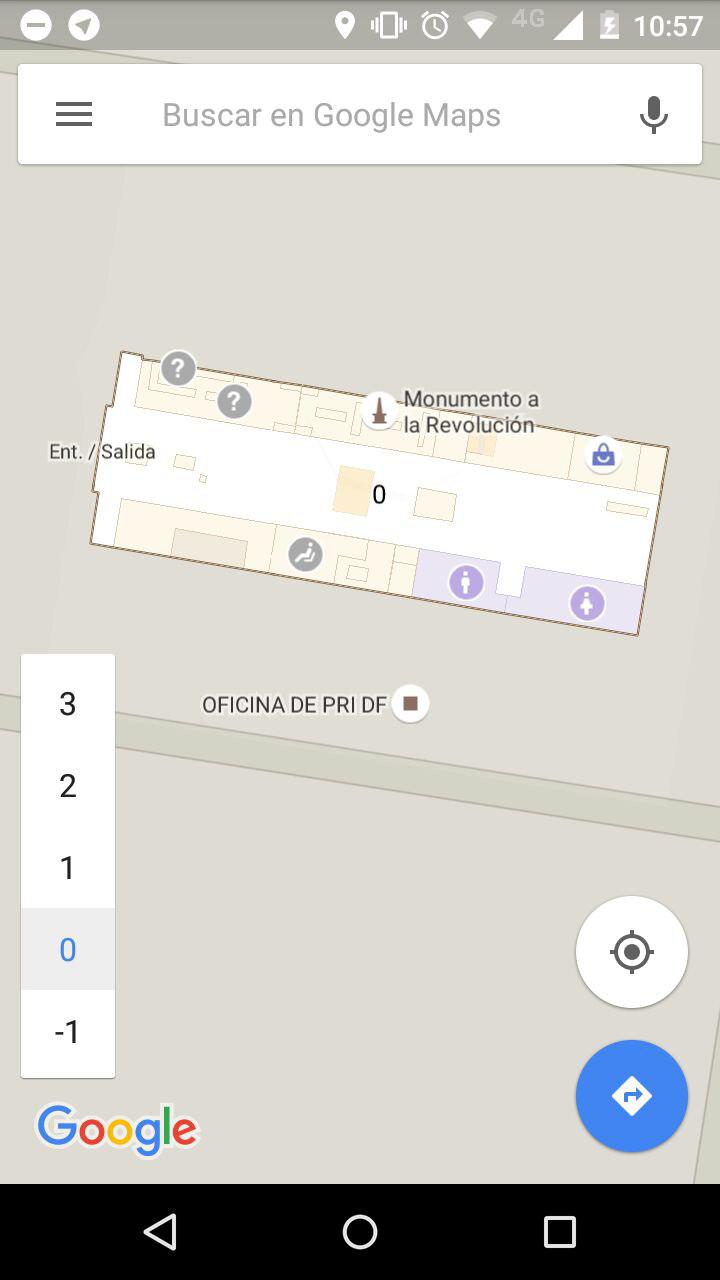Switch to floor 2
This screenshot has height=1280, width=720.
pyautogui.click(x=68, y=786)
